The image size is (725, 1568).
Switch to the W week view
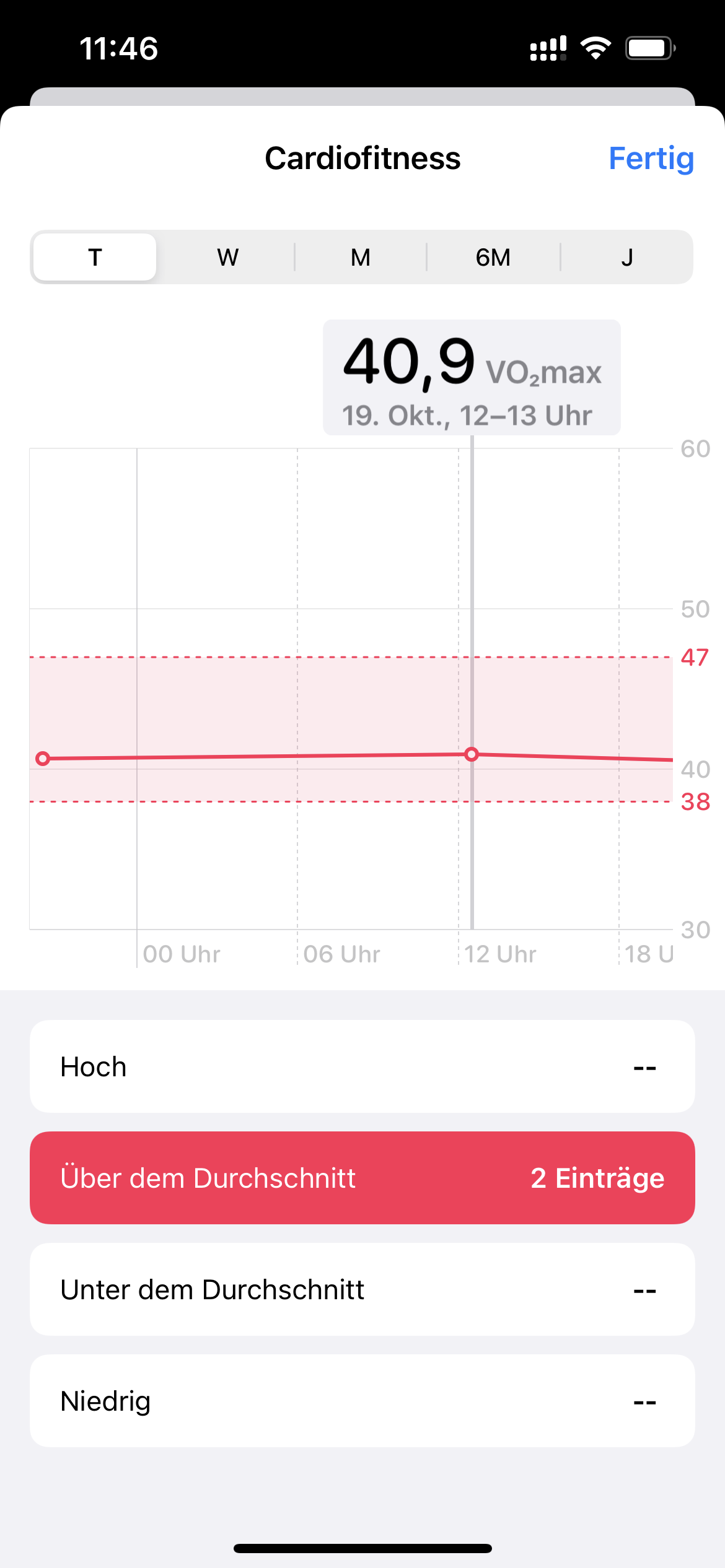tap(227, 257)
